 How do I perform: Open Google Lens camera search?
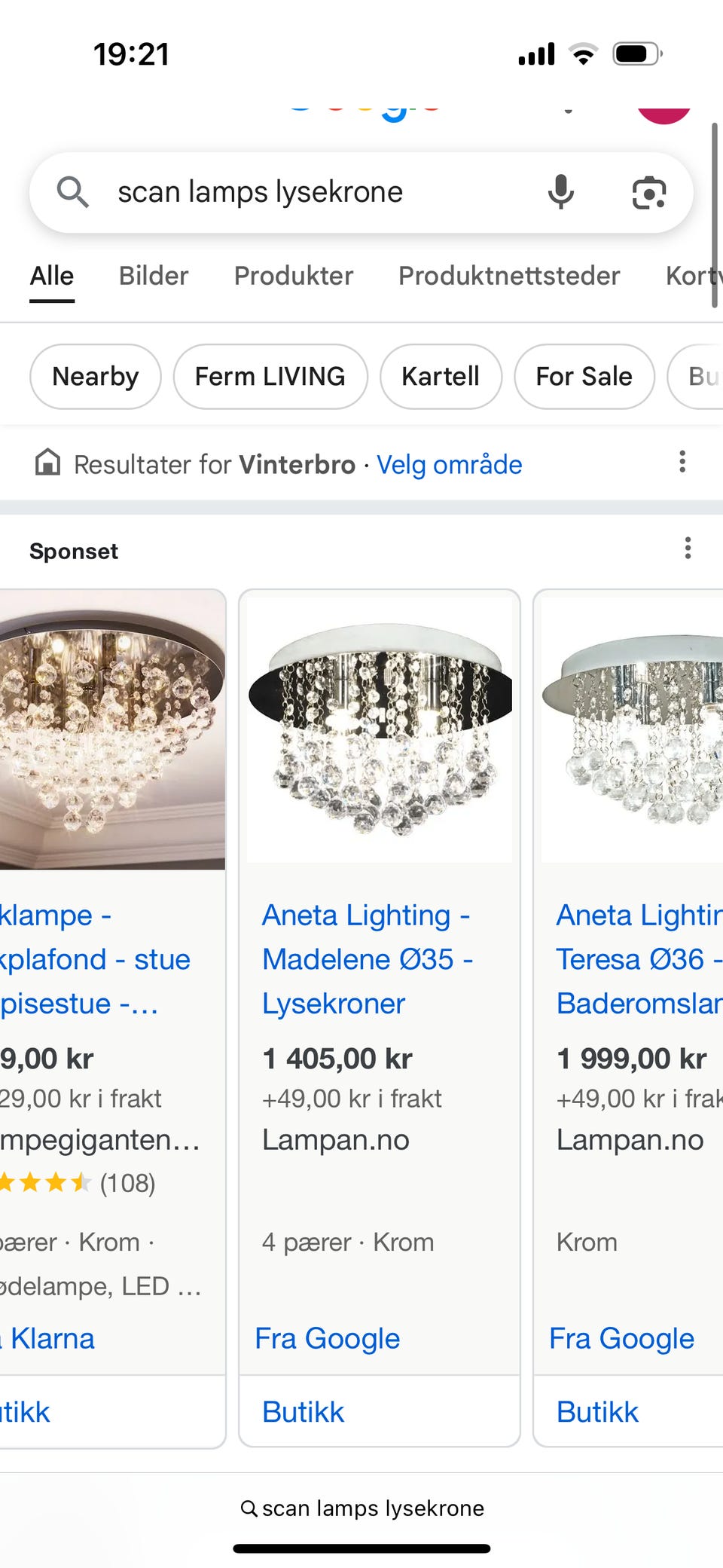649,192
